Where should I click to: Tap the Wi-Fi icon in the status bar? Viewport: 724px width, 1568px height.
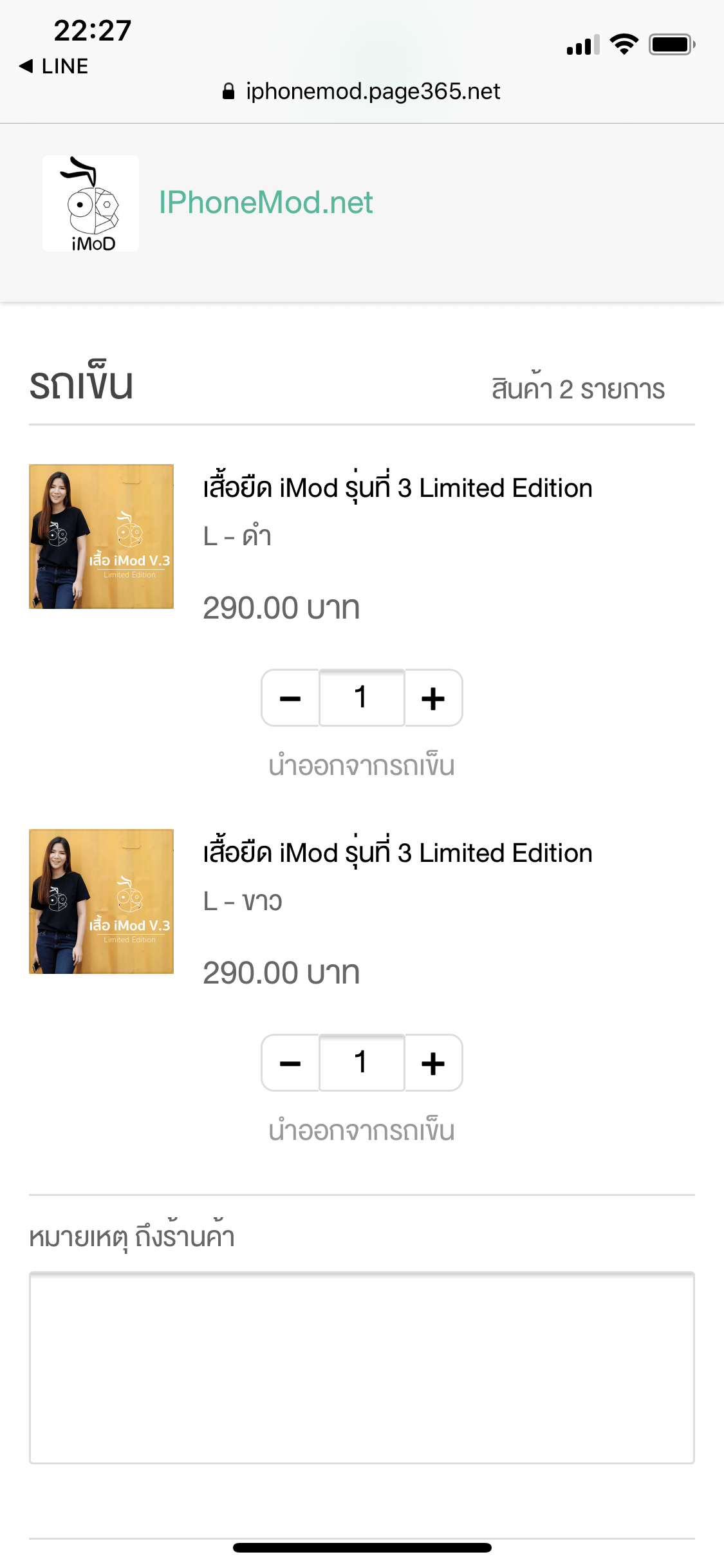pos(623,45)
